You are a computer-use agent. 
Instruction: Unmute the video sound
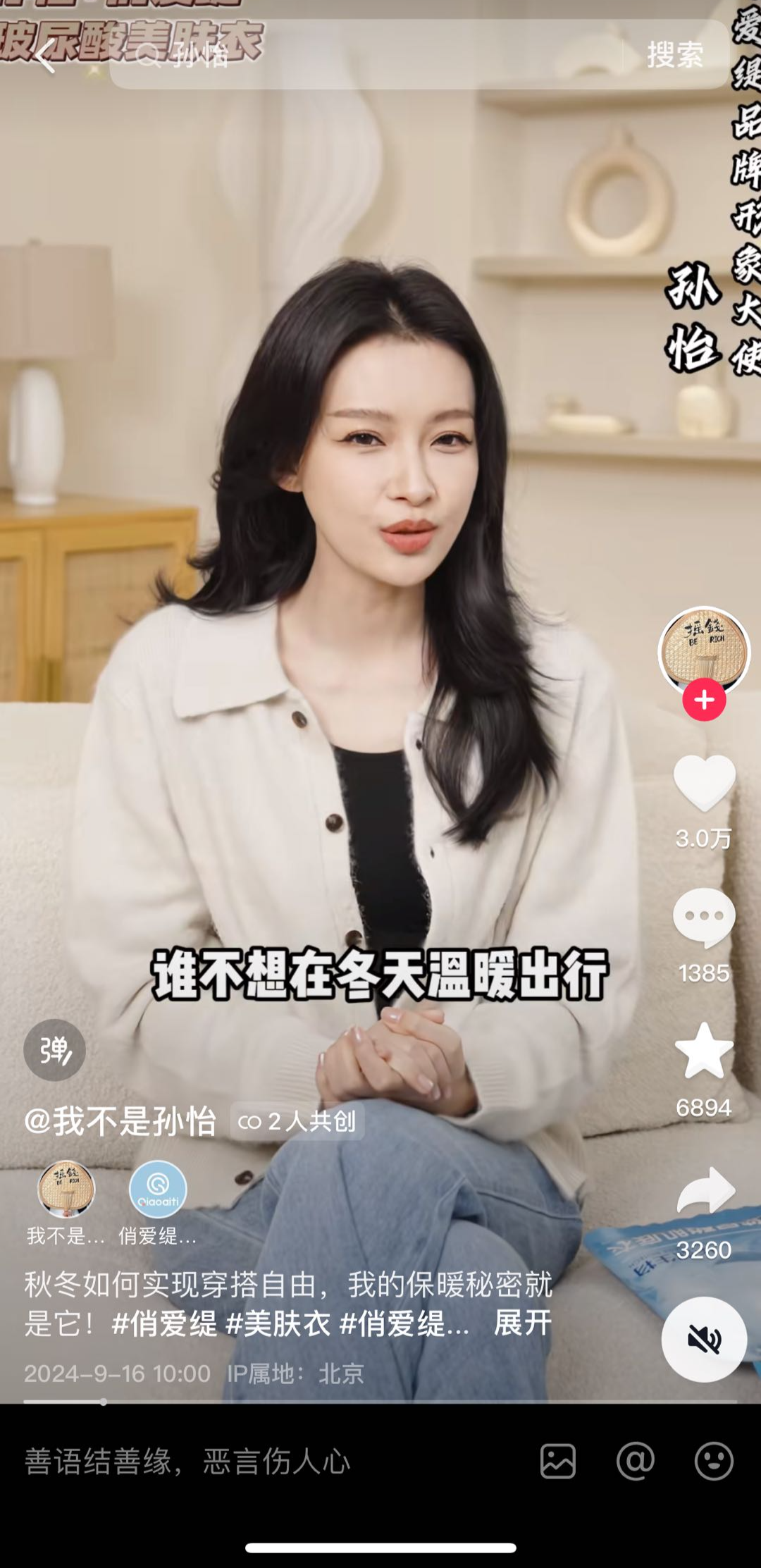tap(704, 1339)
